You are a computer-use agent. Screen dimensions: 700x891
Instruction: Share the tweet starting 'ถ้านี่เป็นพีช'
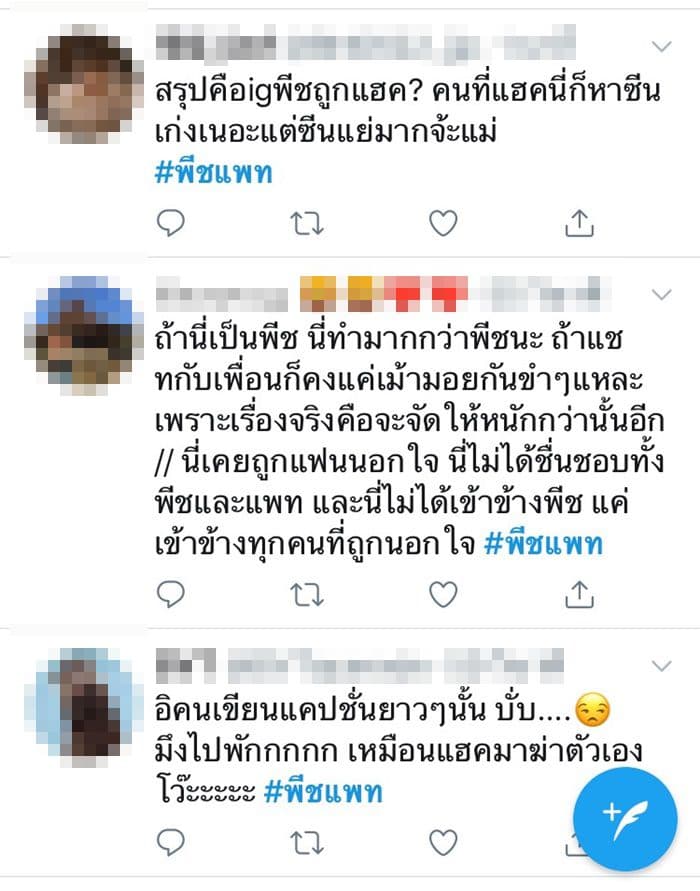point(579,595)
